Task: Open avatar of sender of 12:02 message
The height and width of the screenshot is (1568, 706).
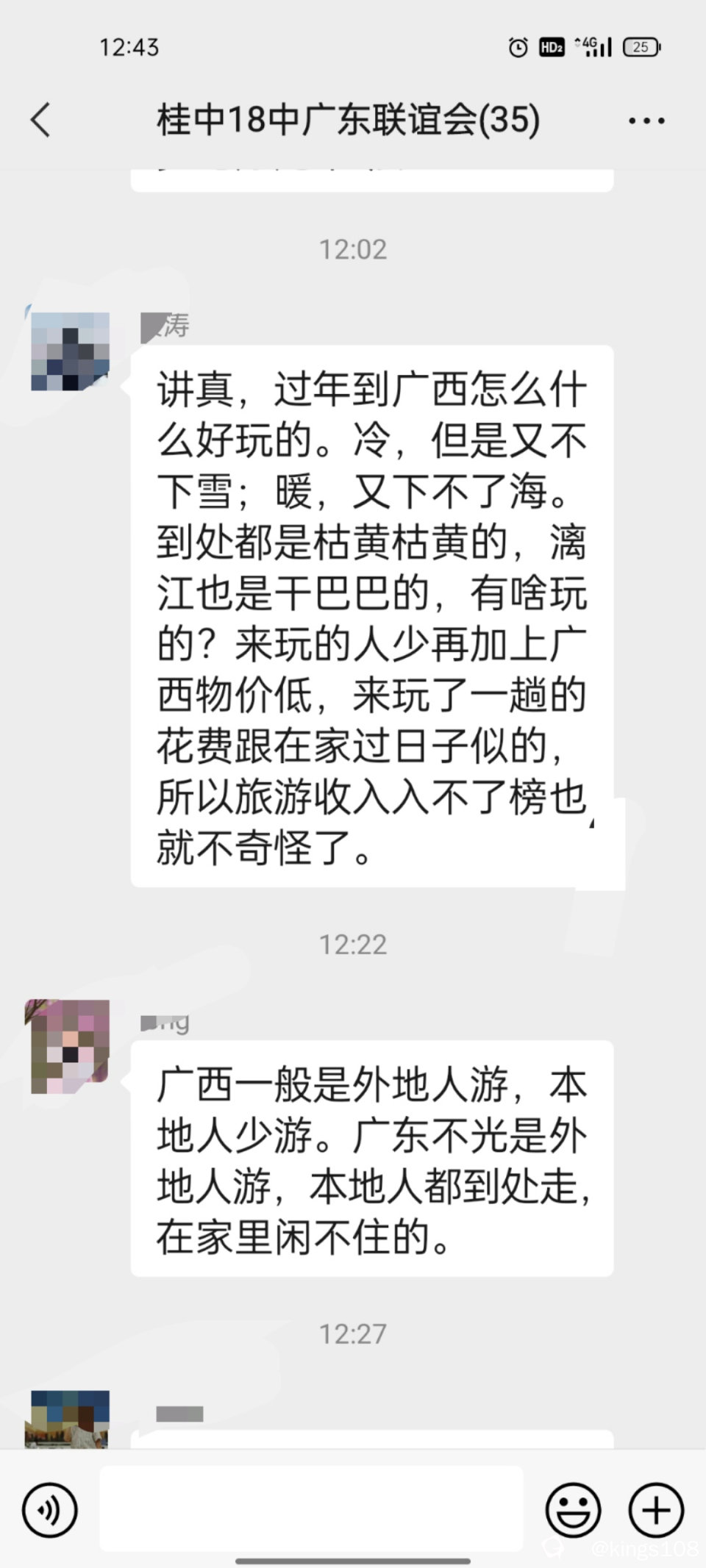Action: (70, 351)
